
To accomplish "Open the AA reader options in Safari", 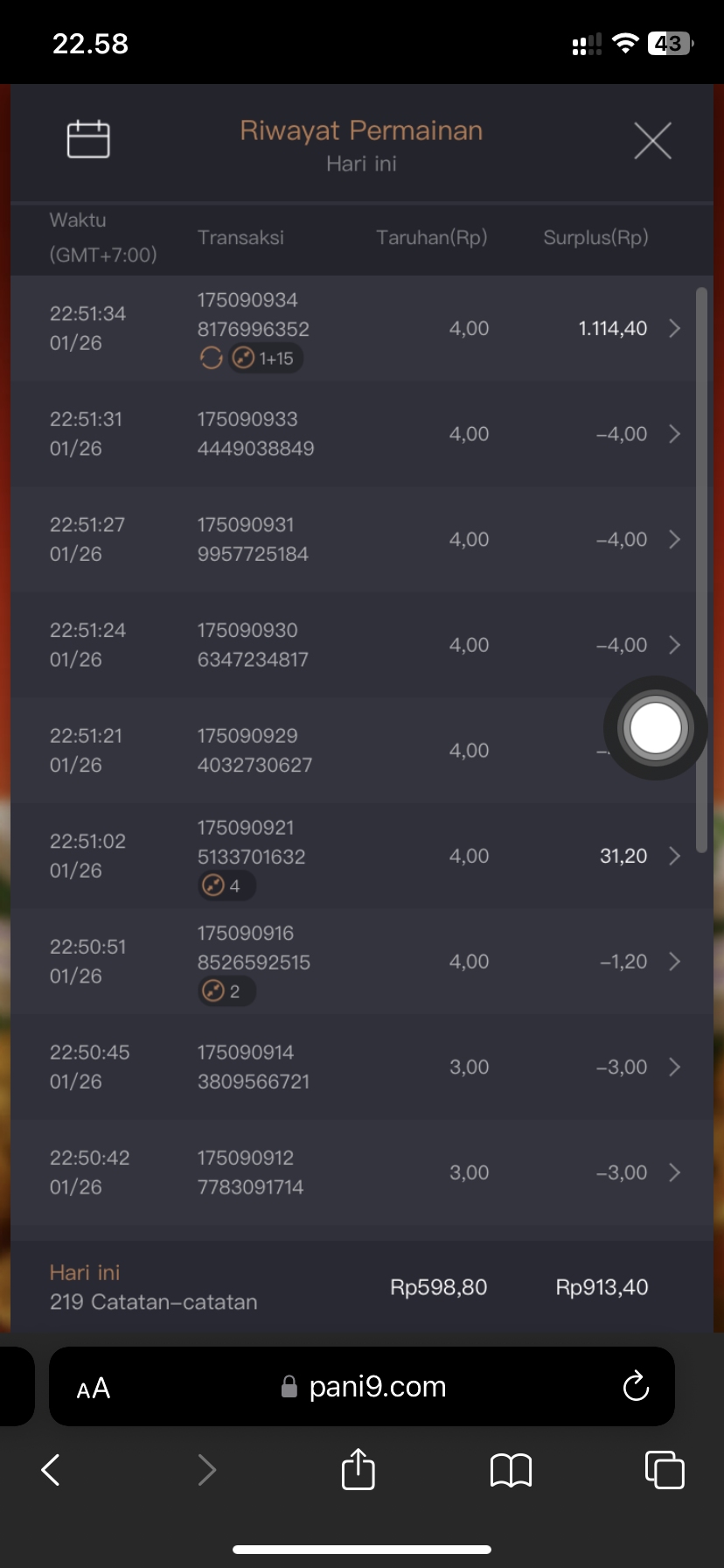I will click(x=94, y=1388).
